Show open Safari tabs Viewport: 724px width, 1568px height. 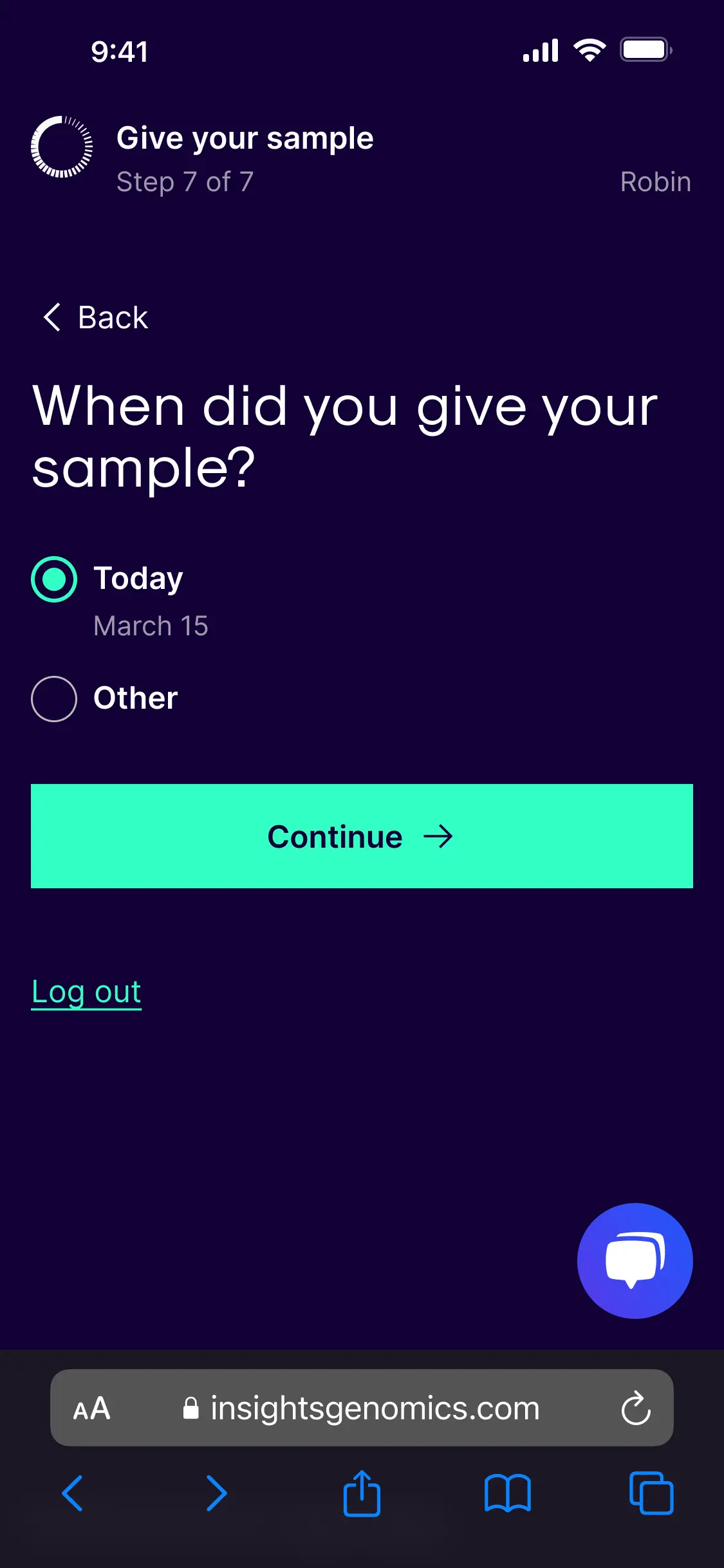pos(651,1493)
